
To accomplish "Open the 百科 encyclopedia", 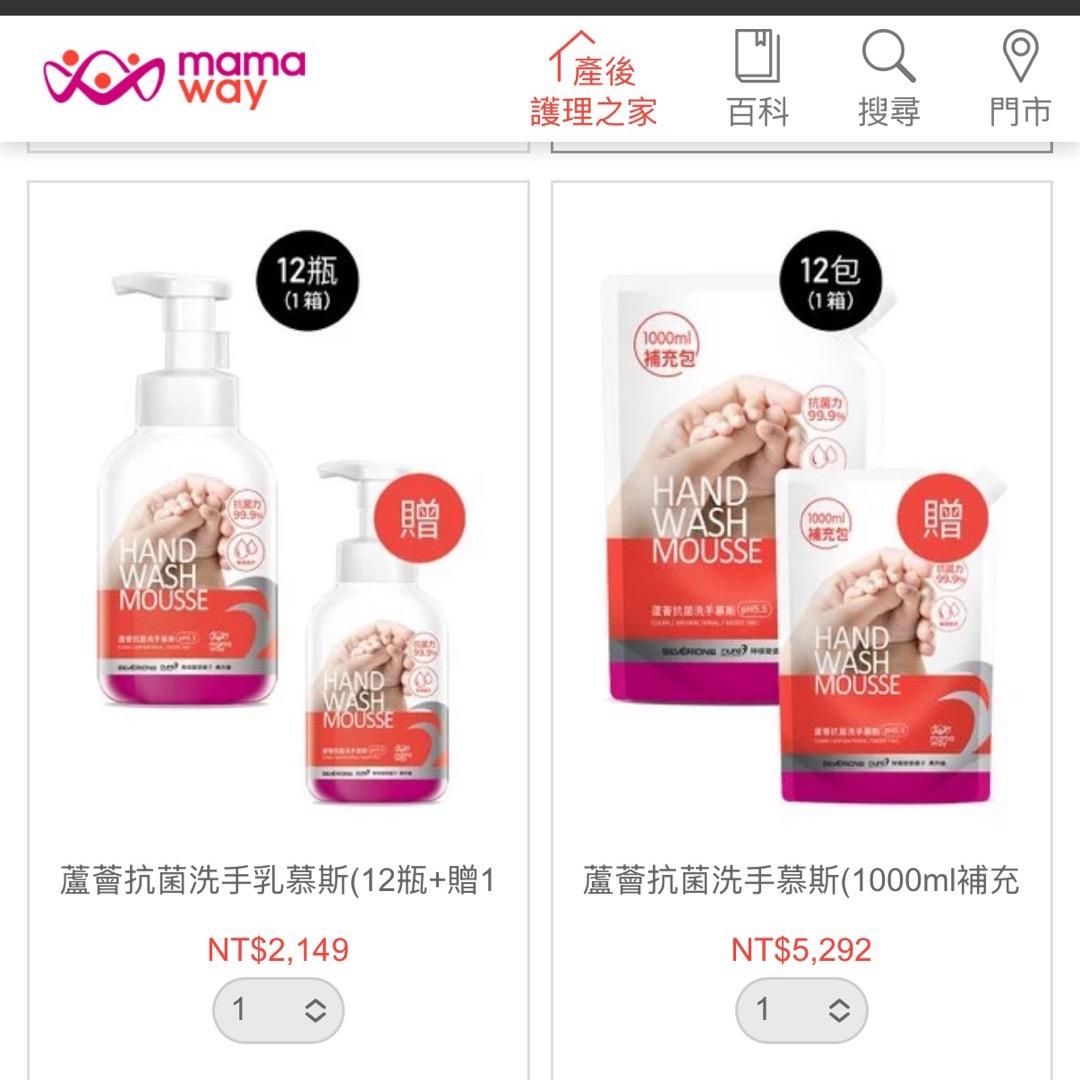I will [758, 80].
